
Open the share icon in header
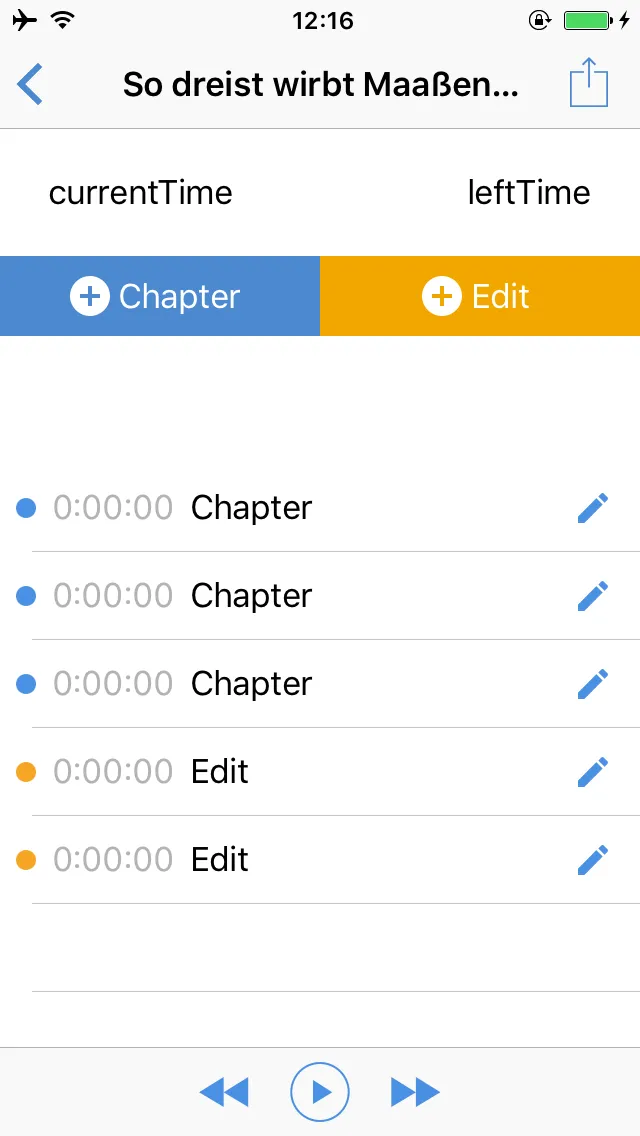[589, 83]
